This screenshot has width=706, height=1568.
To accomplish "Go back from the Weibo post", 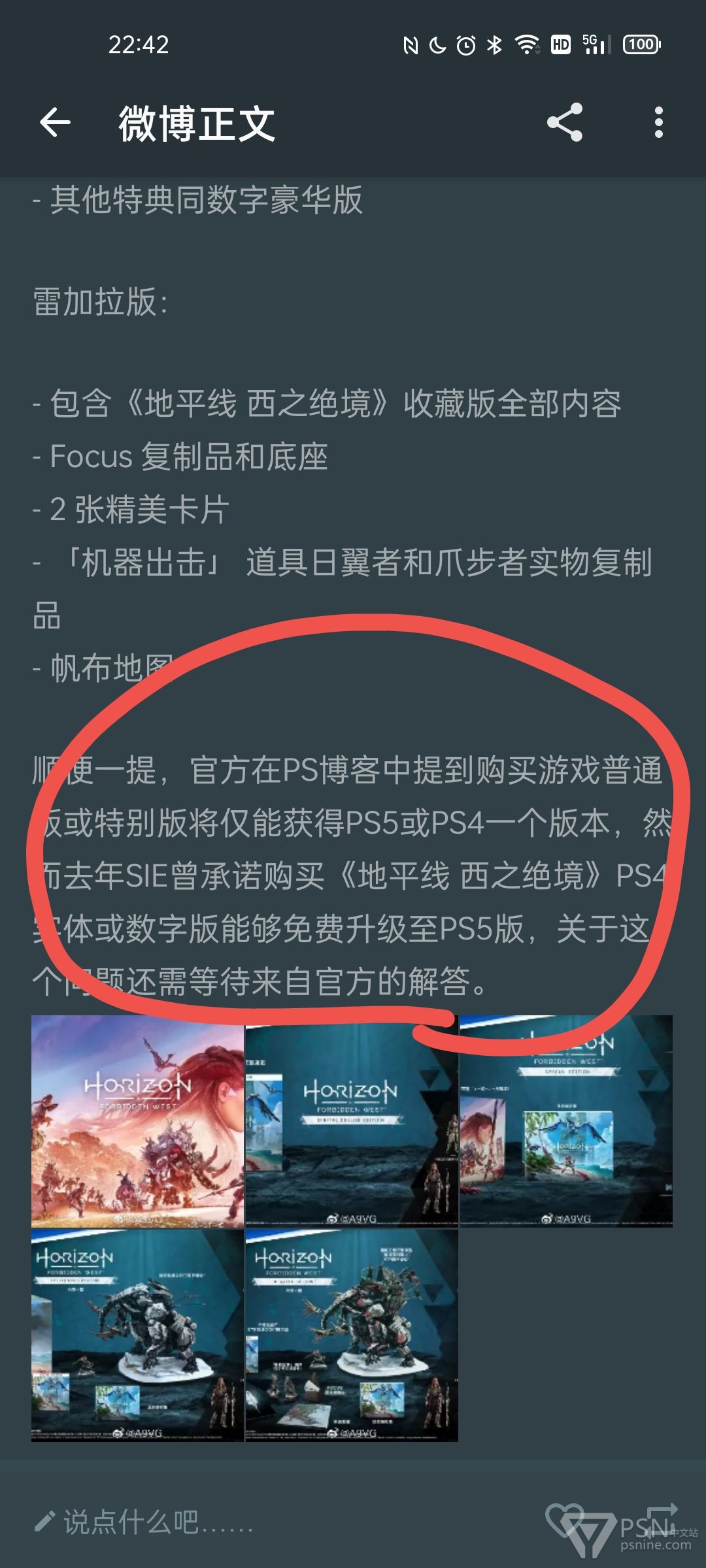I will click(x=55, y=122).
